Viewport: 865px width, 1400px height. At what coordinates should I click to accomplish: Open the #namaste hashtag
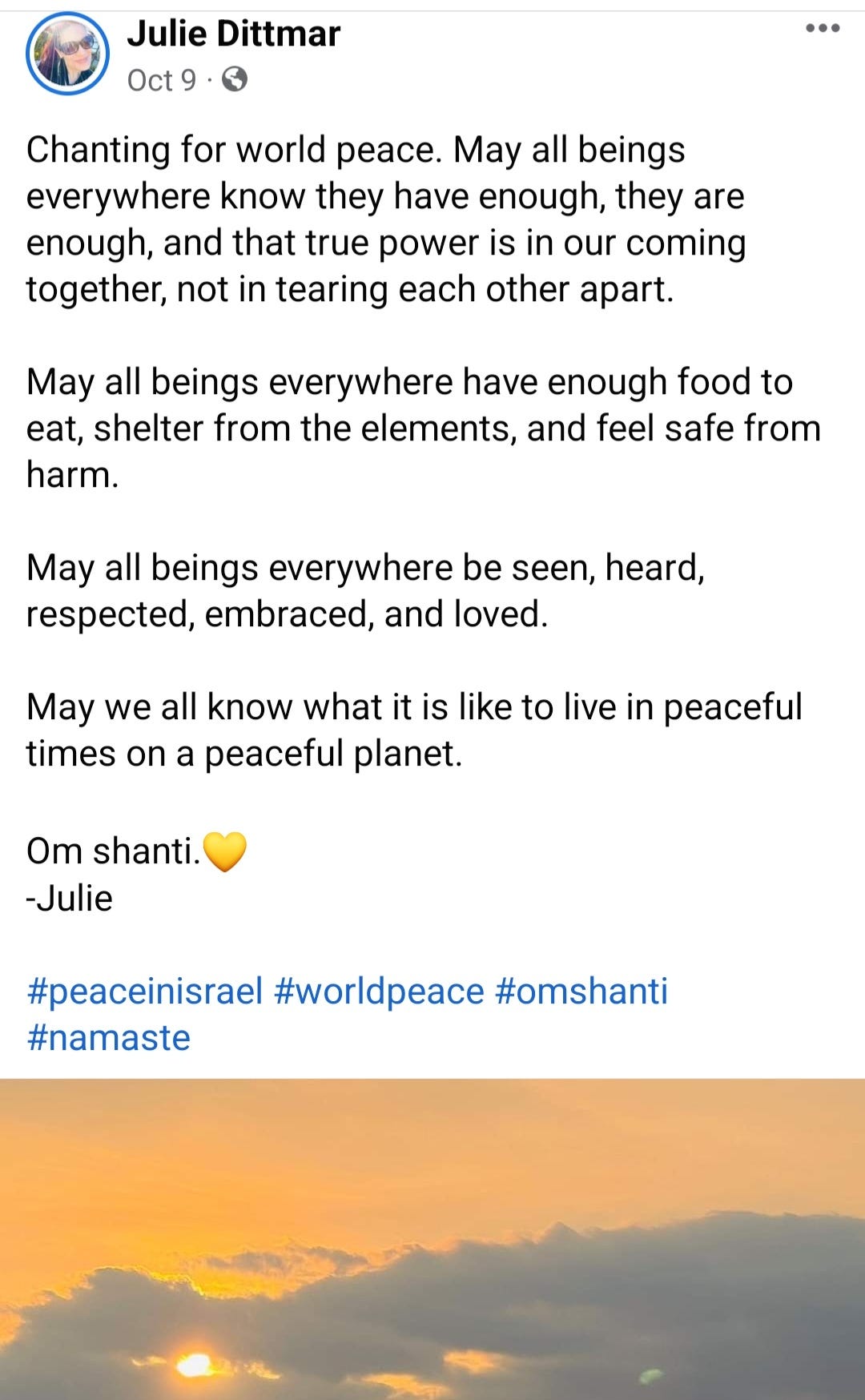[x=109, y=1038]
